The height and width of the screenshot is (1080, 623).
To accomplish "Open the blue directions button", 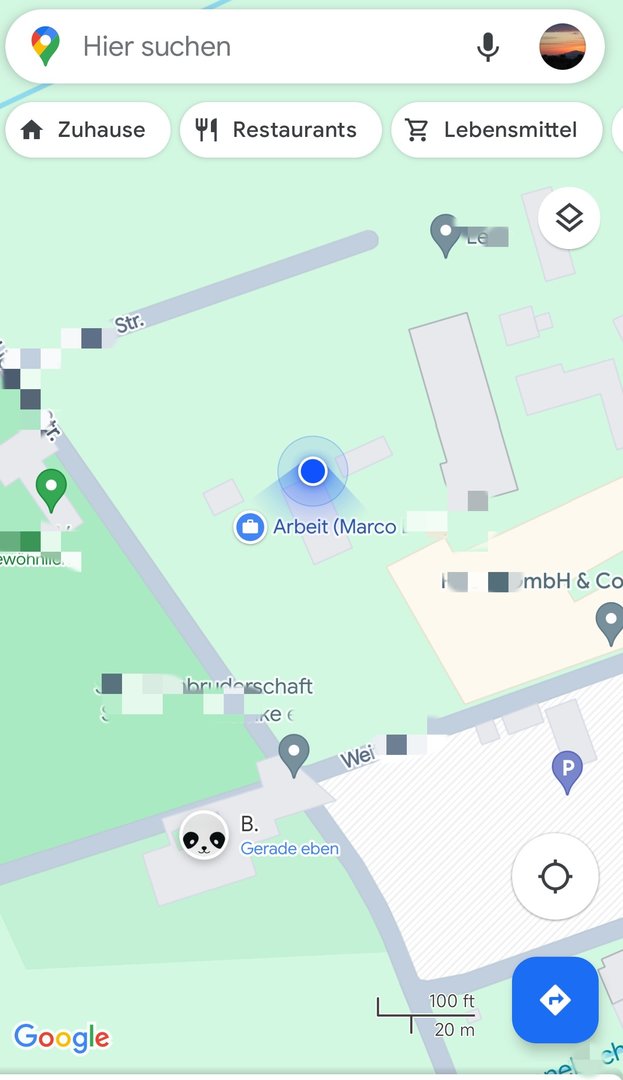I will point(555,999).
